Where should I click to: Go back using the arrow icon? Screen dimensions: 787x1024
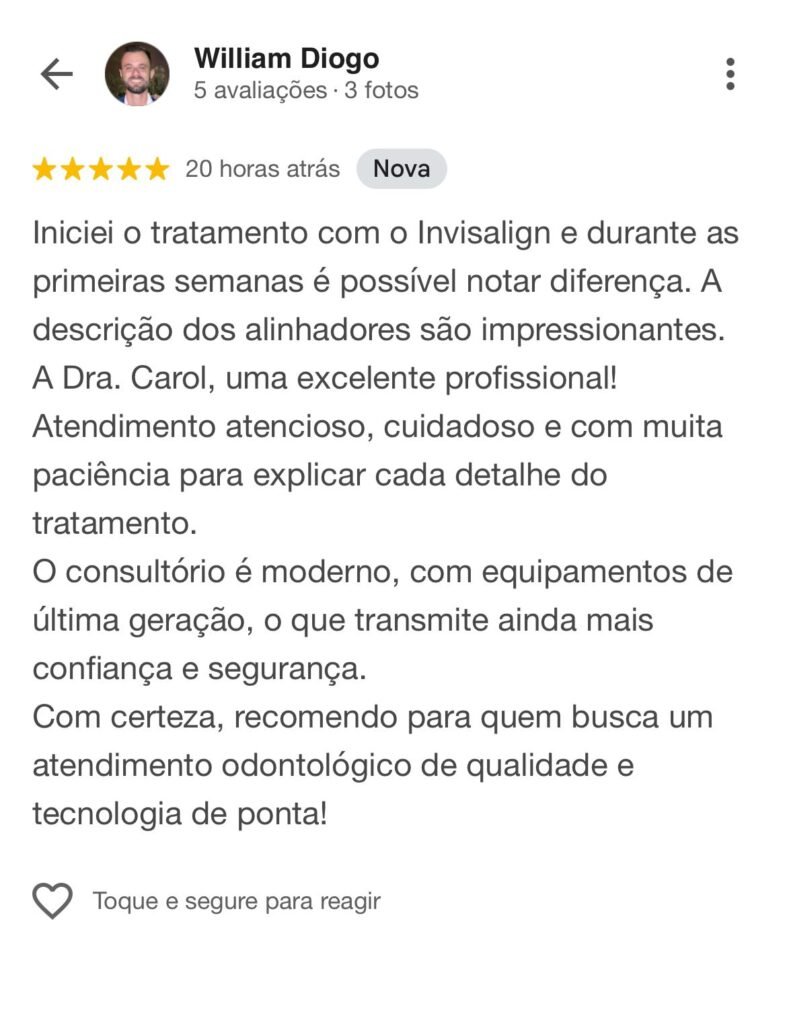56,74
